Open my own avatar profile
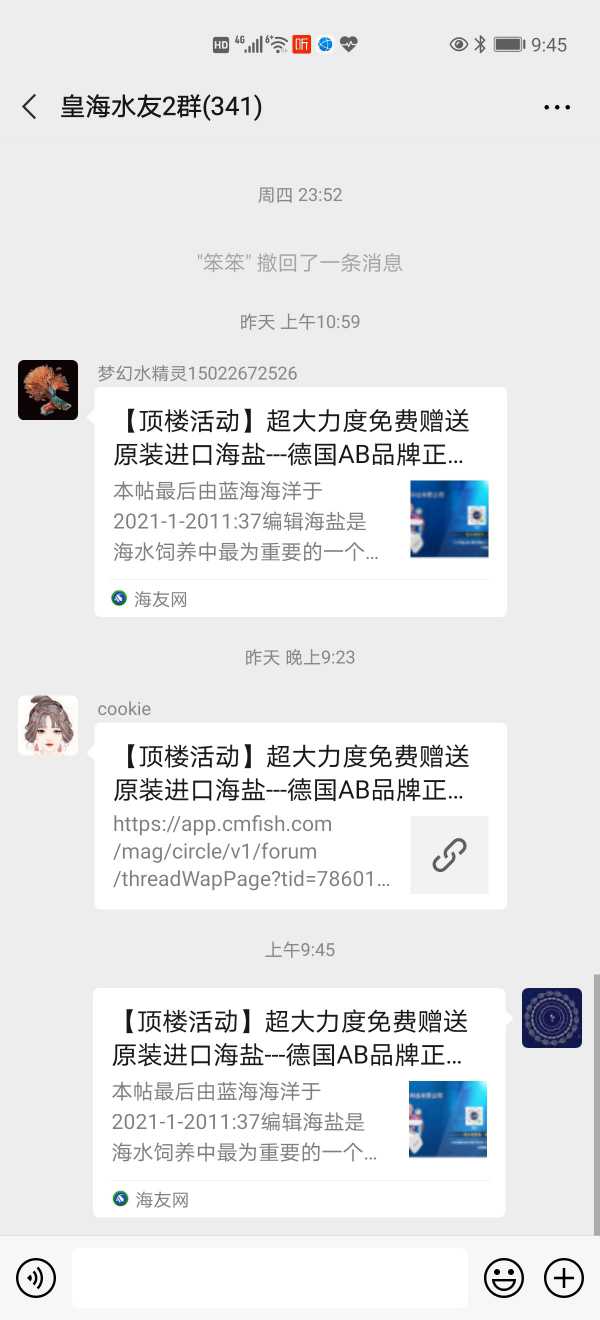 coord(551,1018)
